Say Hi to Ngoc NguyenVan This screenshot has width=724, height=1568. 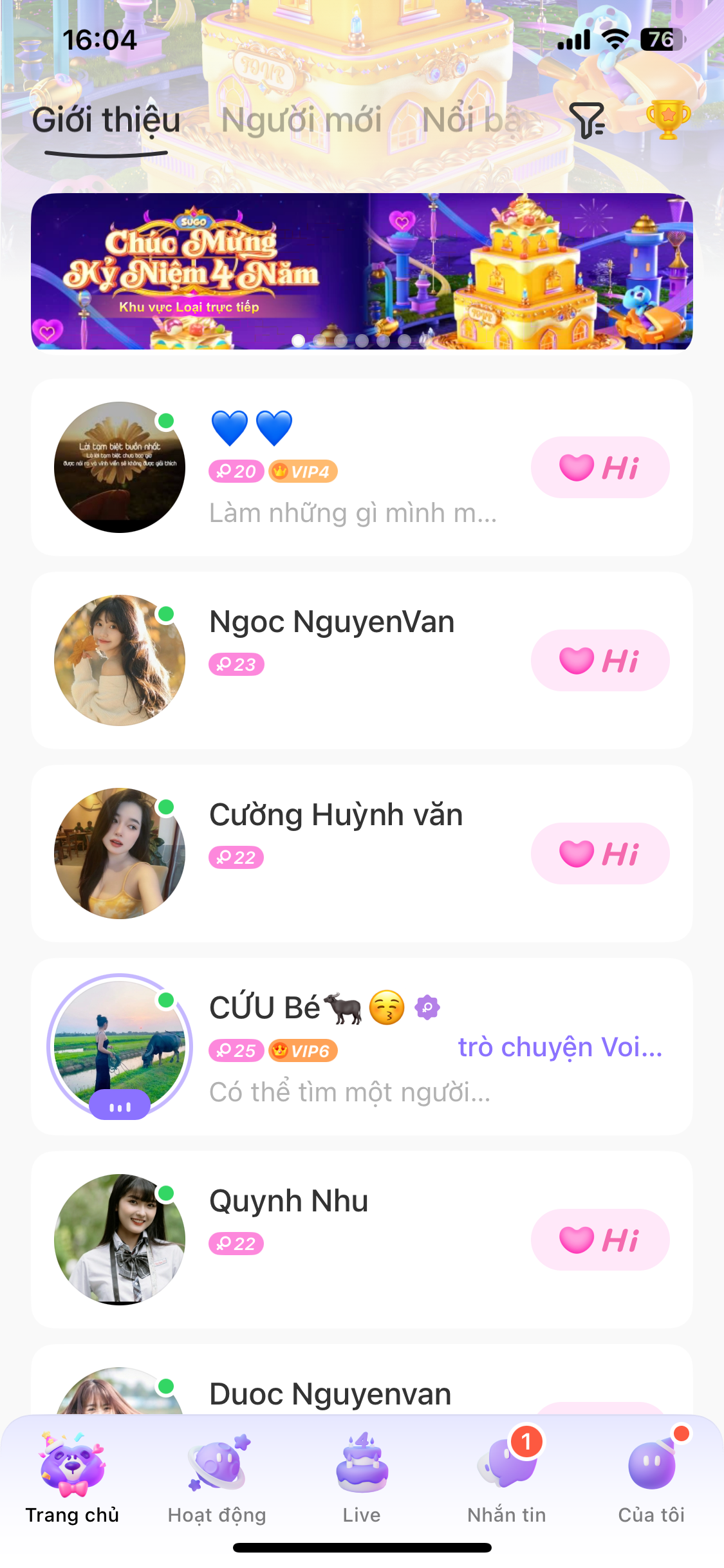[x=600, y=660]
